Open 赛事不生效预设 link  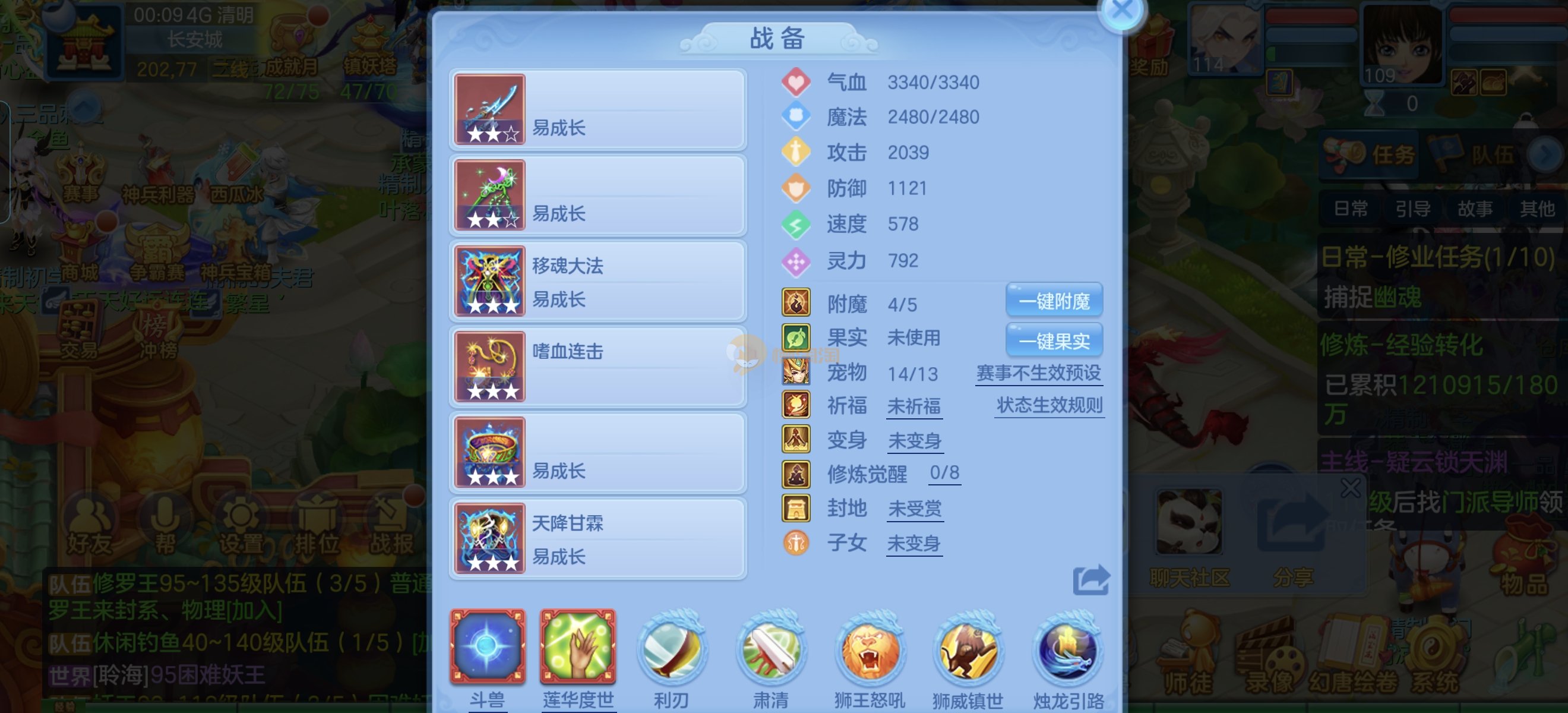pos(1038,373)
